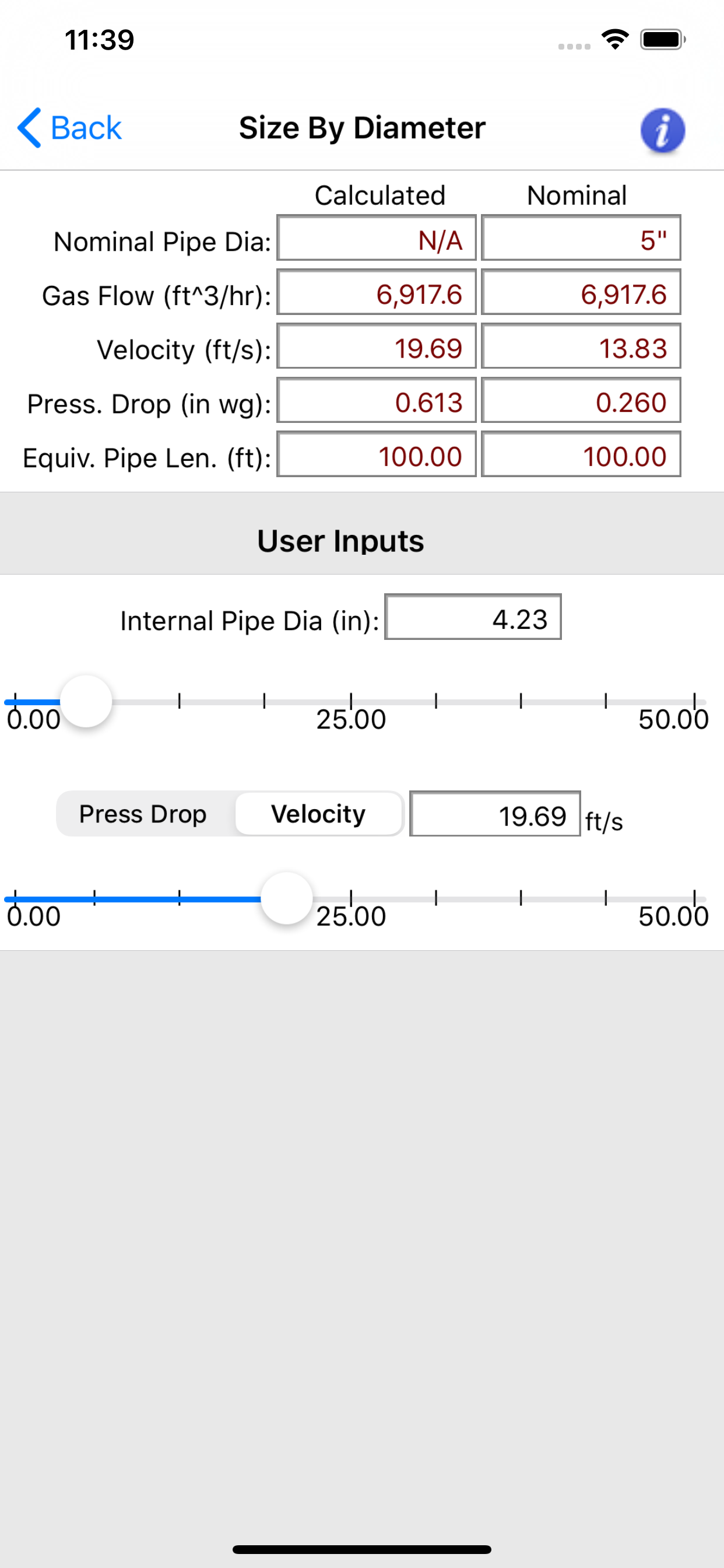
Task: Edit the velocity ft/s value field
Action: [x=495, y=814]
